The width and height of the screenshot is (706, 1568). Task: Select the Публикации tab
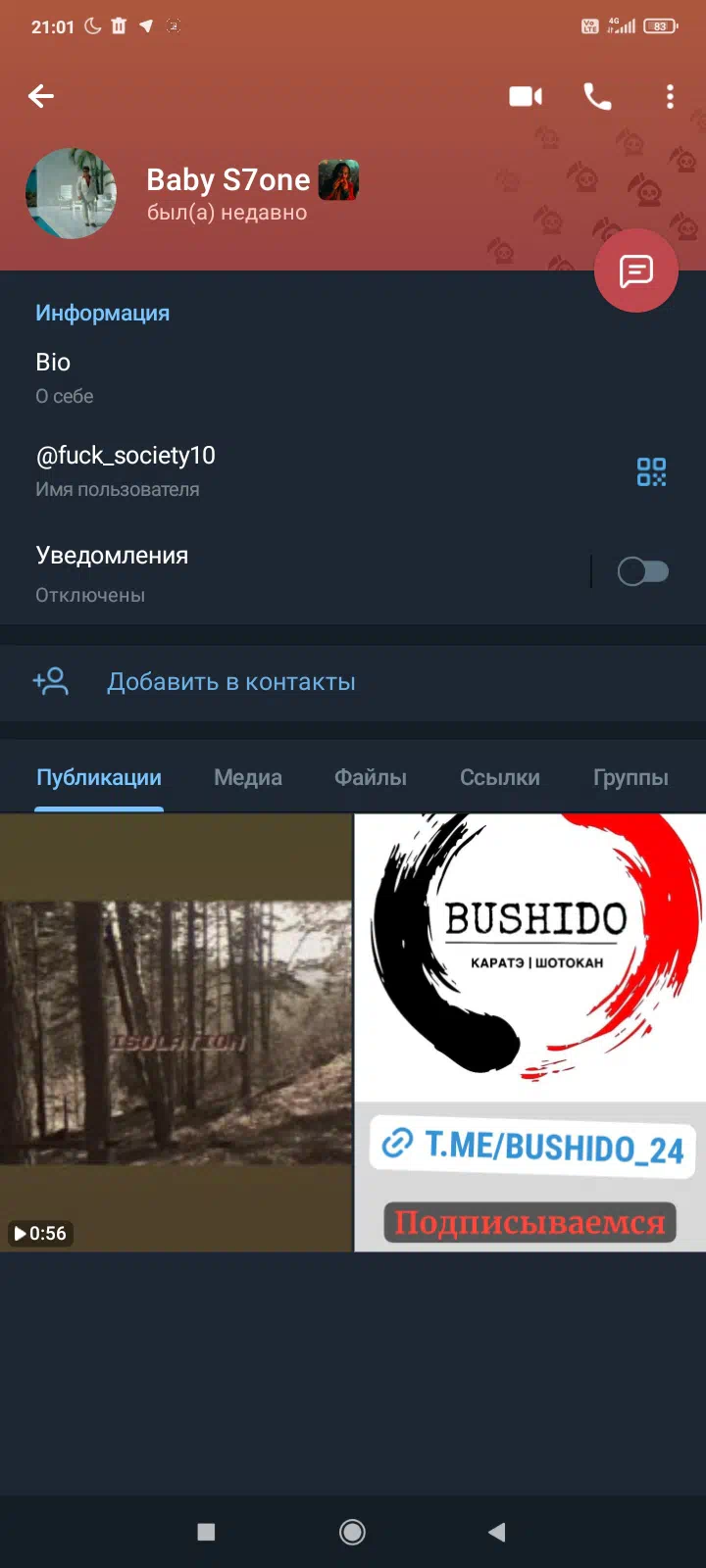coord(99,777)
